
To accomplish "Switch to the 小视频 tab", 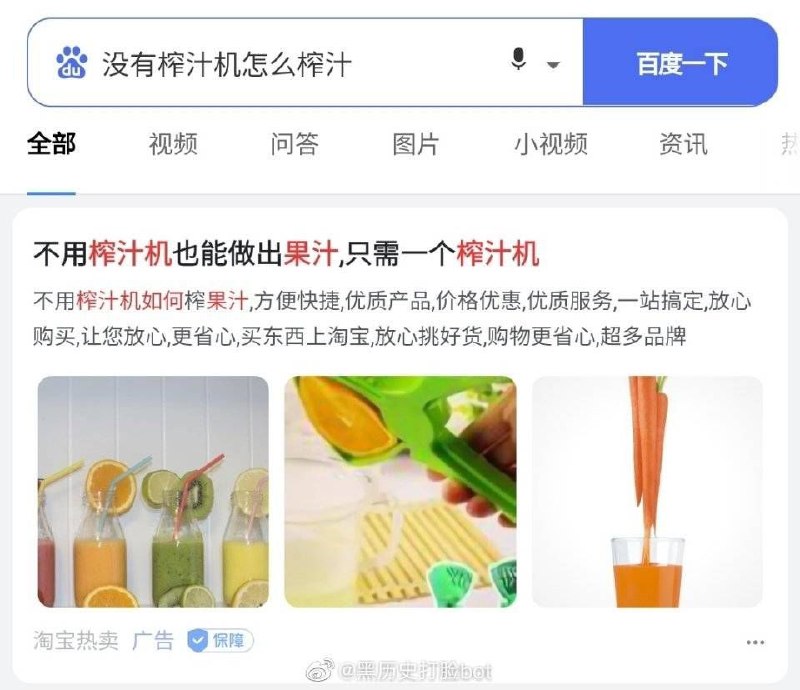I will click(551, 144).
